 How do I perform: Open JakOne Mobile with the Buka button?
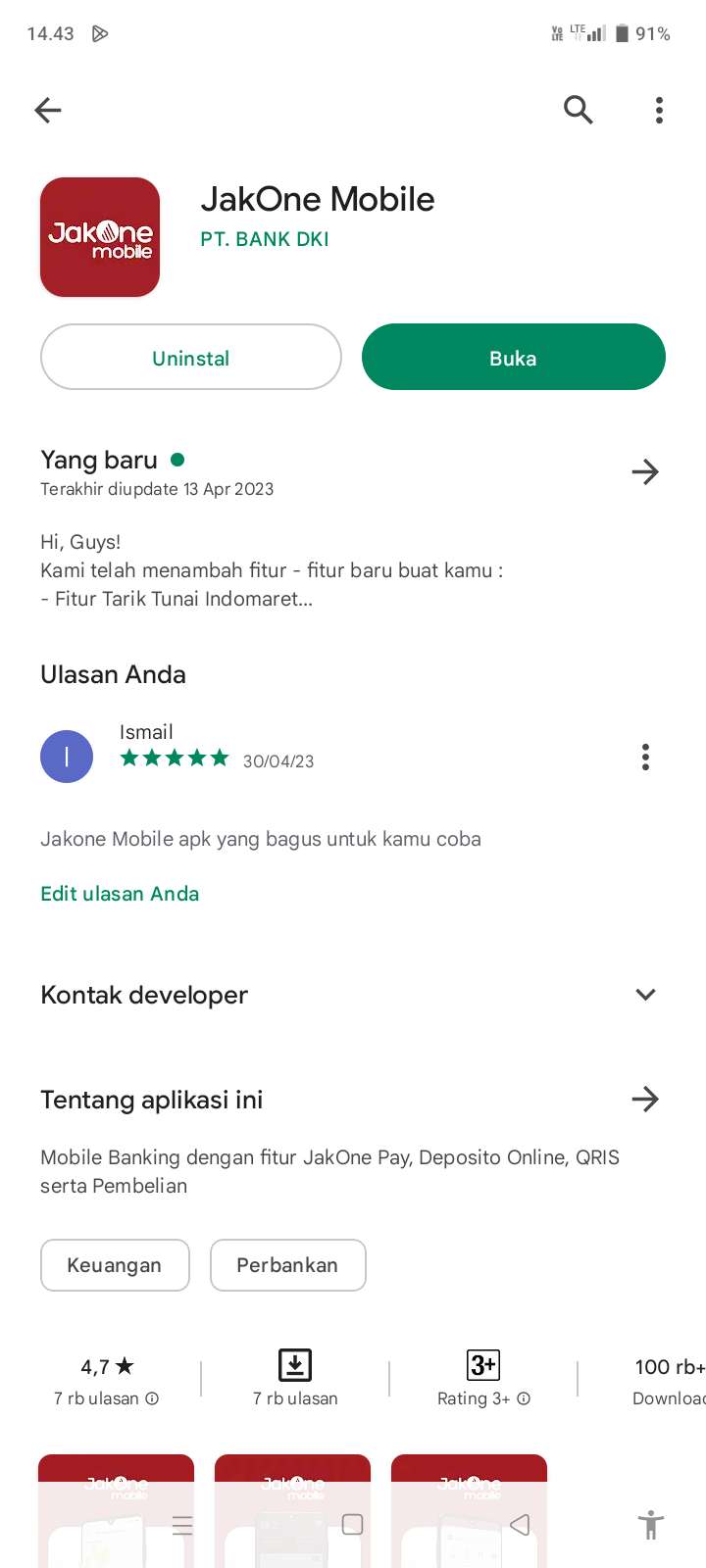coord(514,358)
